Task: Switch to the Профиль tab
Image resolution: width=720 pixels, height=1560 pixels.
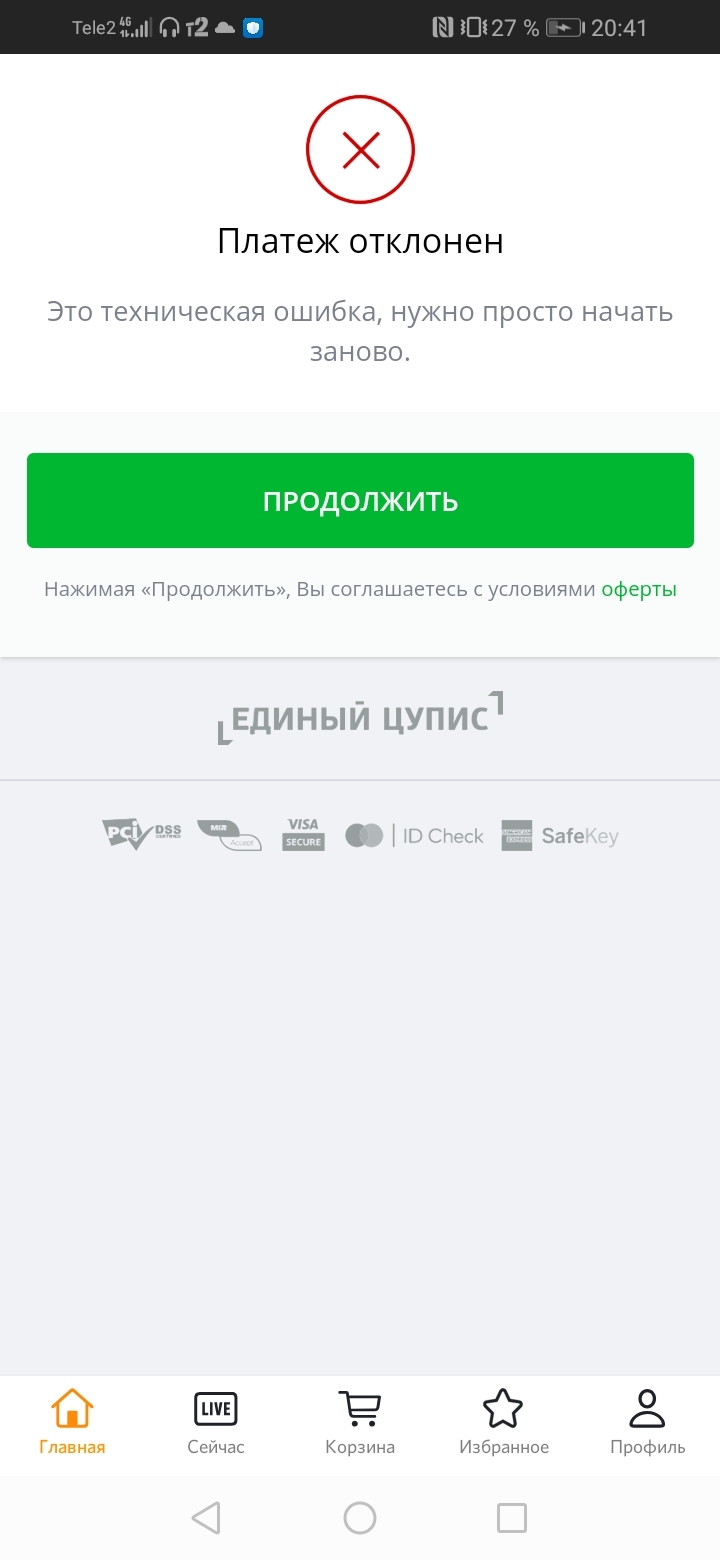Action: click(648, 1422)
